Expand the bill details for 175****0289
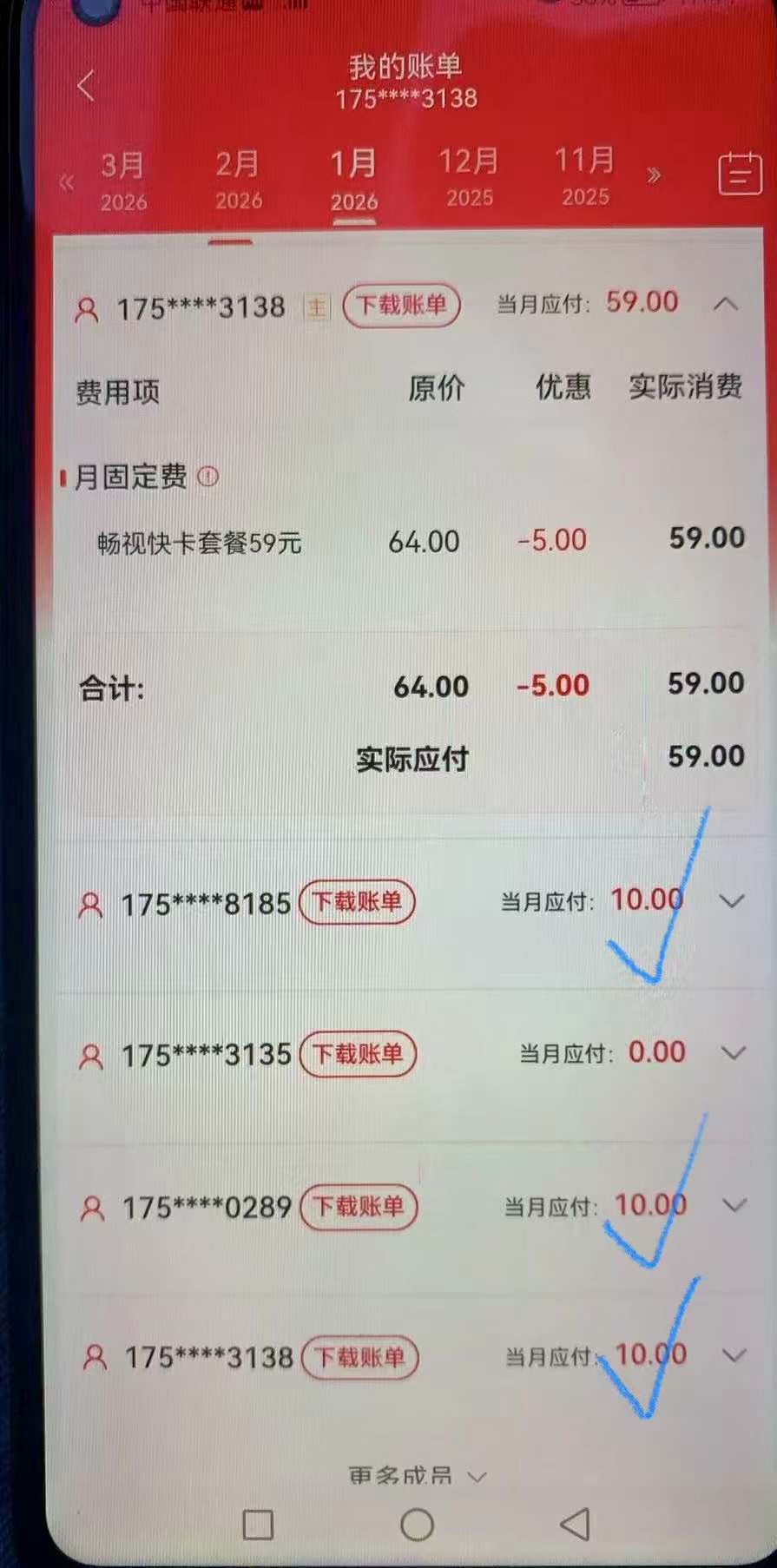This screenshot has height=1568, width=777. click(734, 1205)
